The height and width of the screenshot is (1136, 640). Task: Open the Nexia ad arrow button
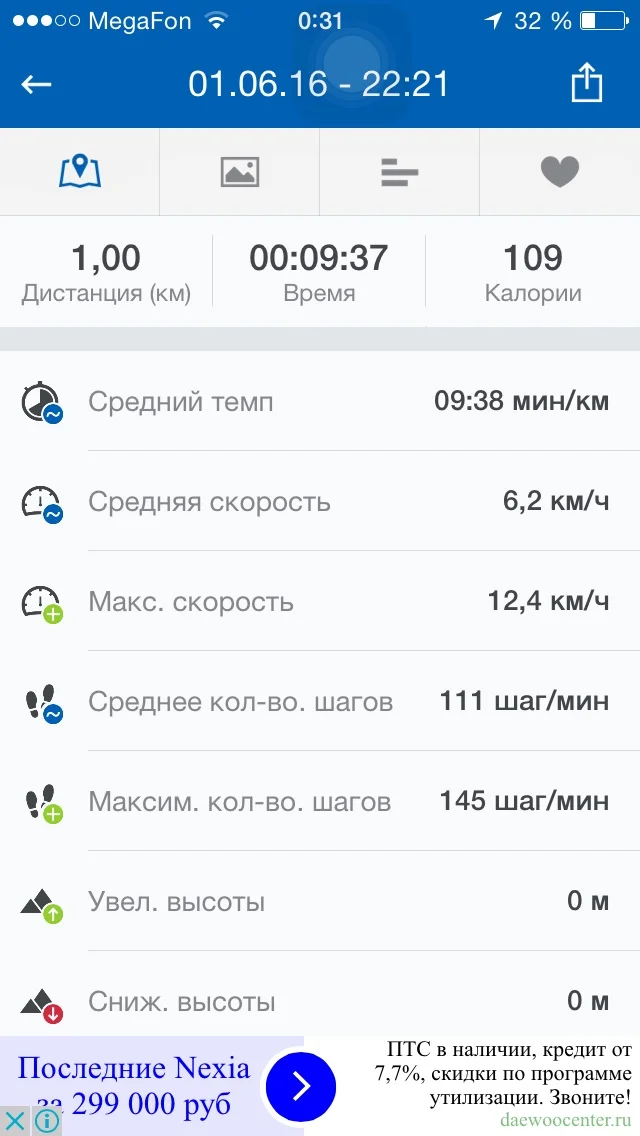(x=301, y=1086)
